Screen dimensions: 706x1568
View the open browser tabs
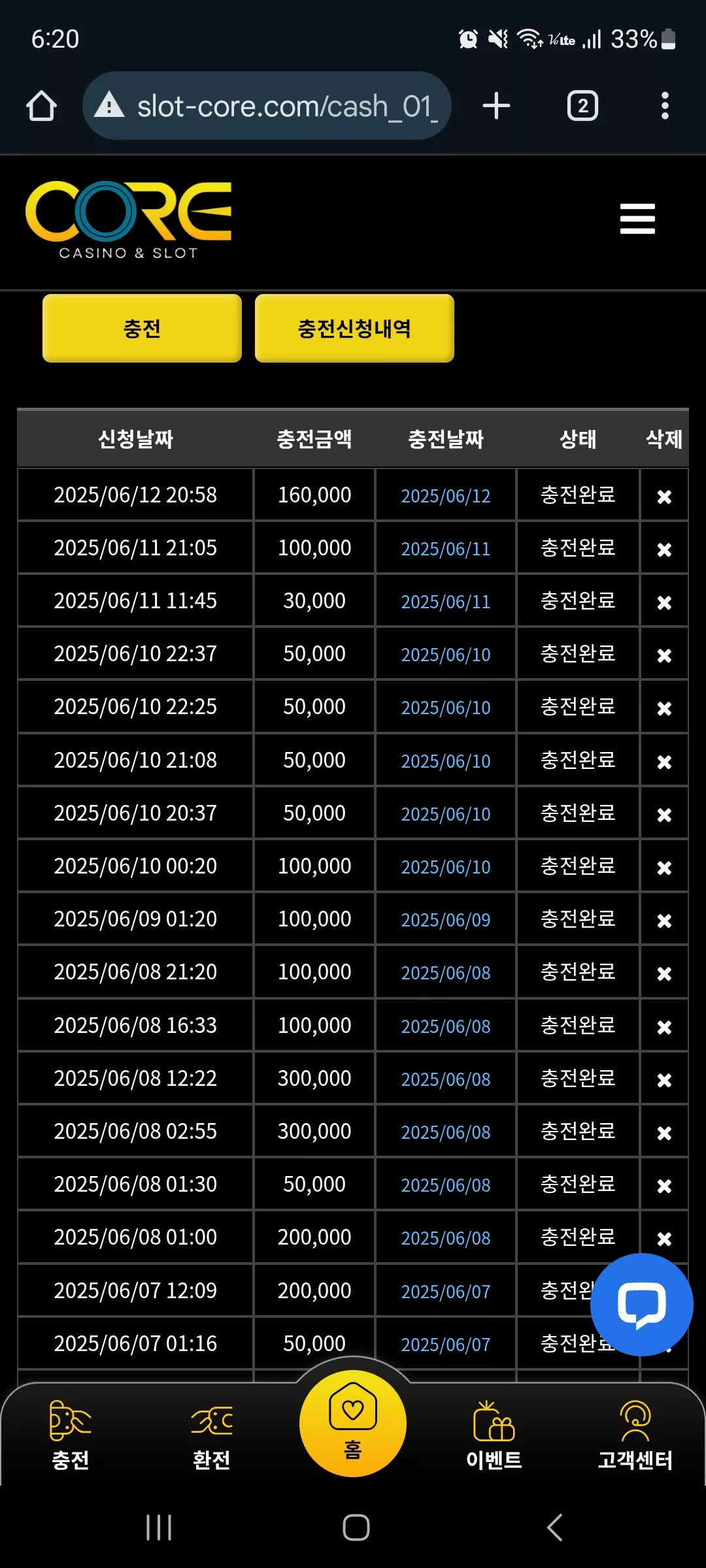pos(582,106)
